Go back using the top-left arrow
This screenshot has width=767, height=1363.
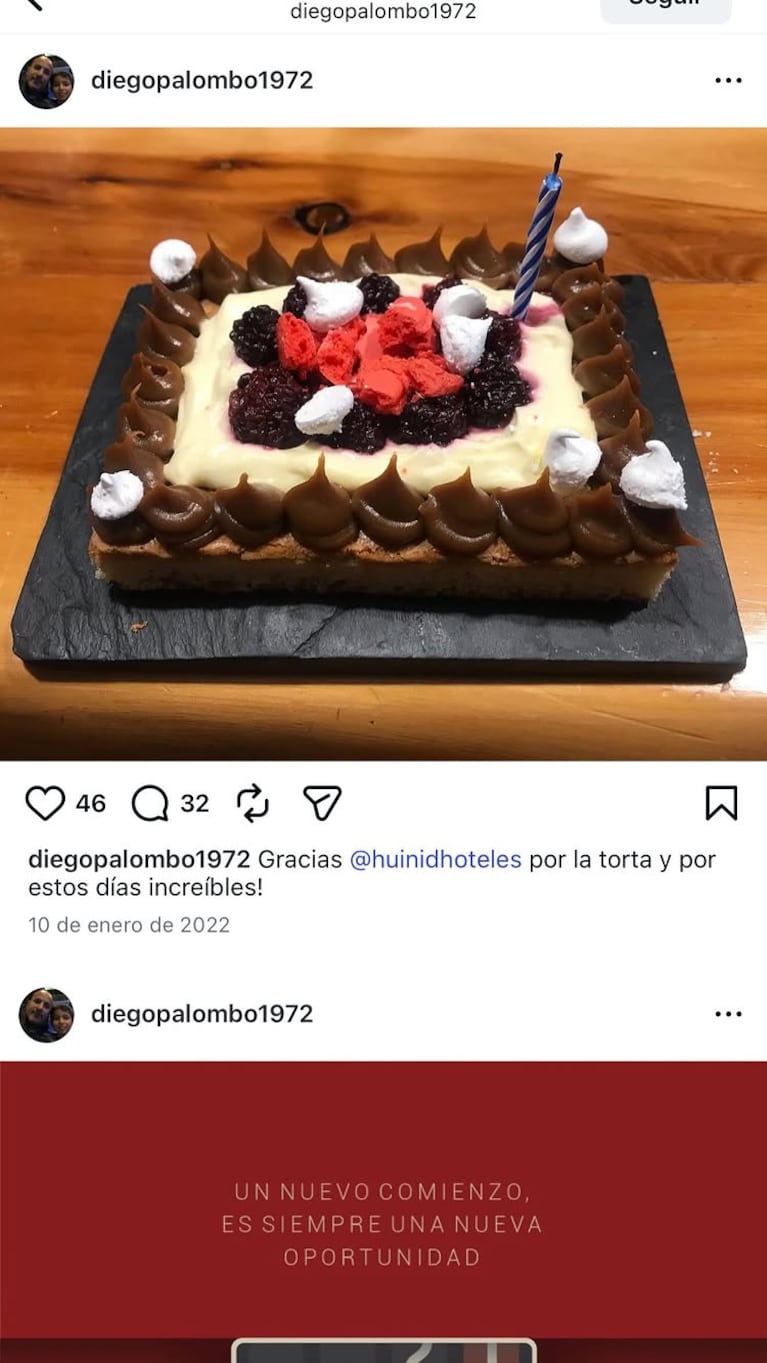34,4
